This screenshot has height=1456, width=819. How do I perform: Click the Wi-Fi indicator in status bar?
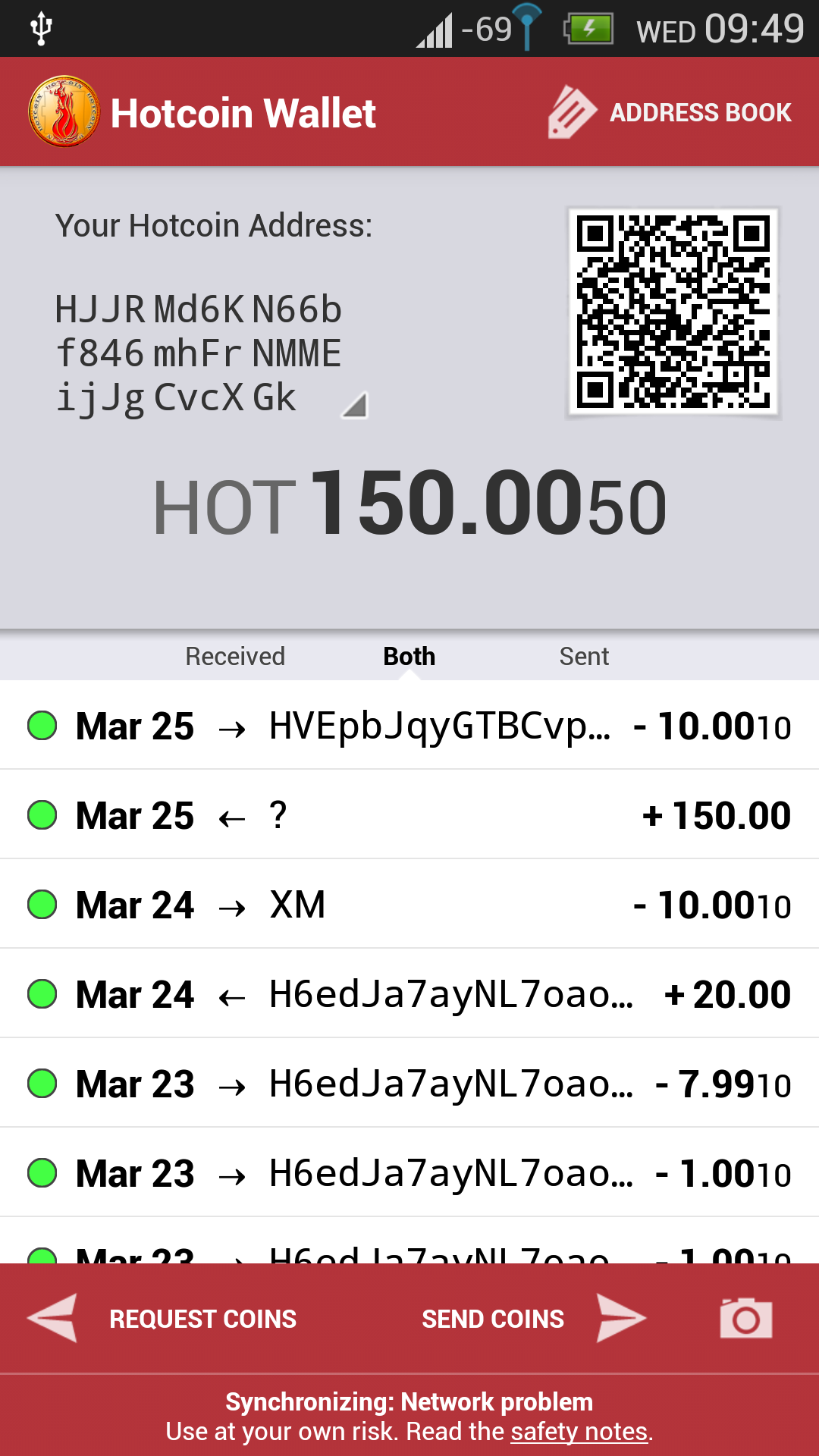click(526, 29)
